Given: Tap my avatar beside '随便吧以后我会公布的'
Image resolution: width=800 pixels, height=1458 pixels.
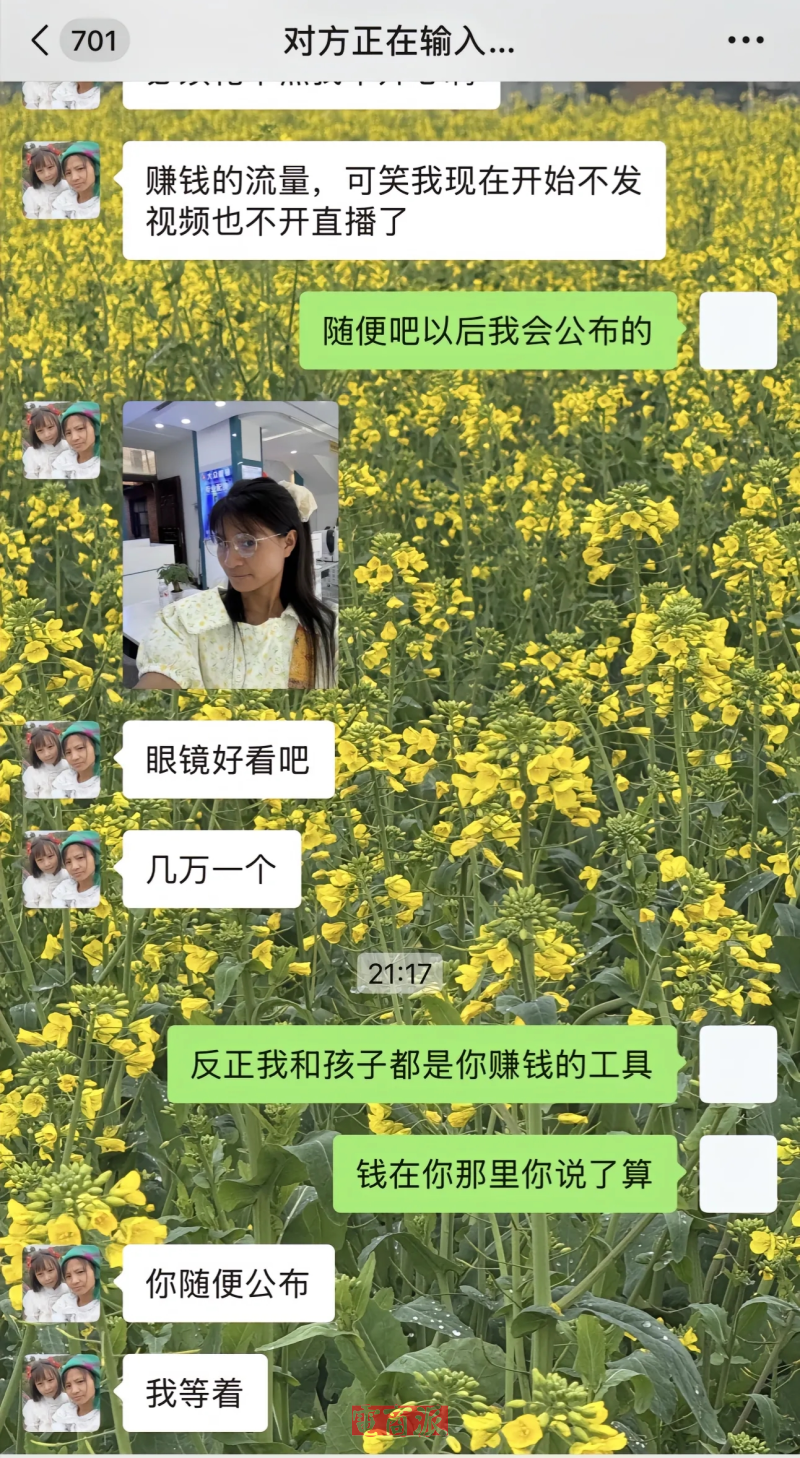Looking at the screenshot, I should click(737, 331).
